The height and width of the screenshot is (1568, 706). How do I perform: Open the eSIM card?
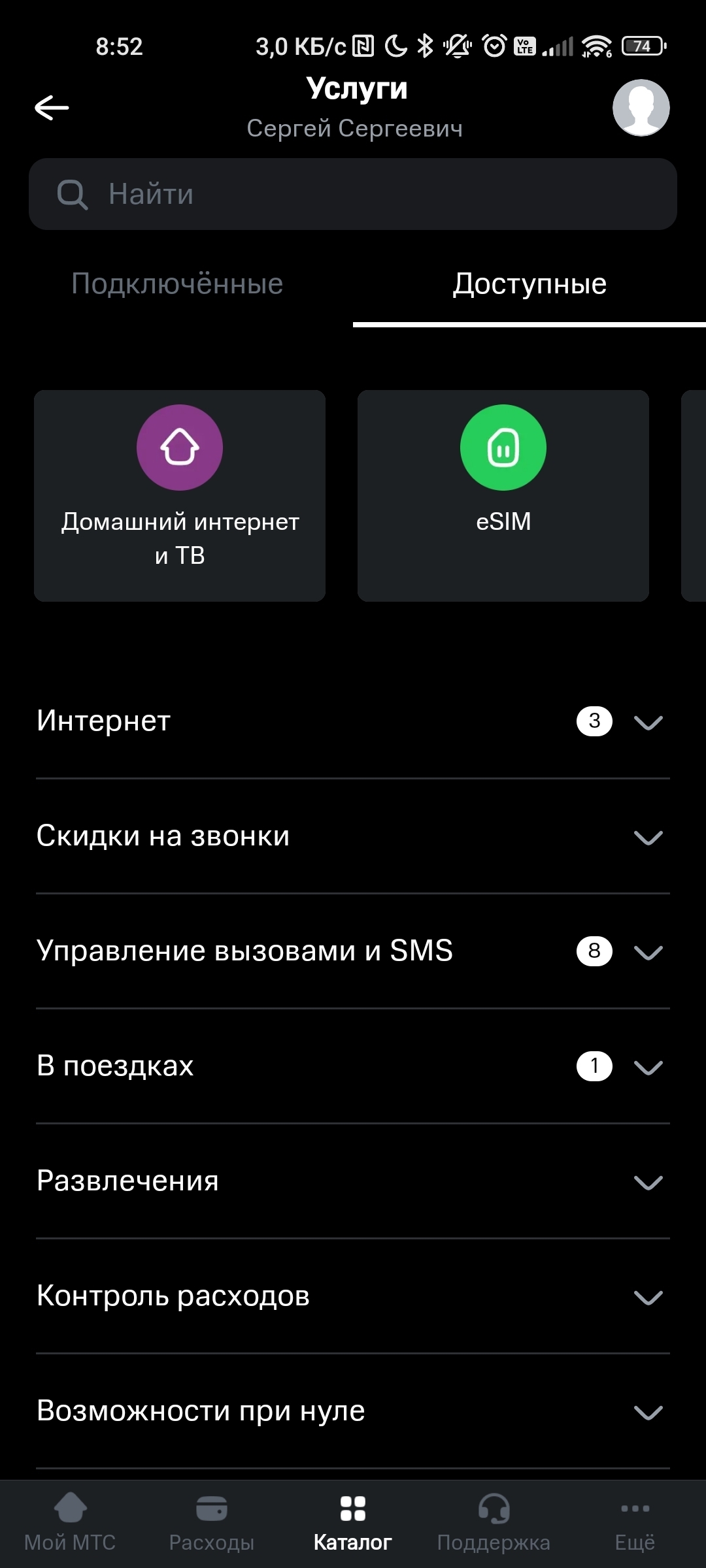point(503,495)
